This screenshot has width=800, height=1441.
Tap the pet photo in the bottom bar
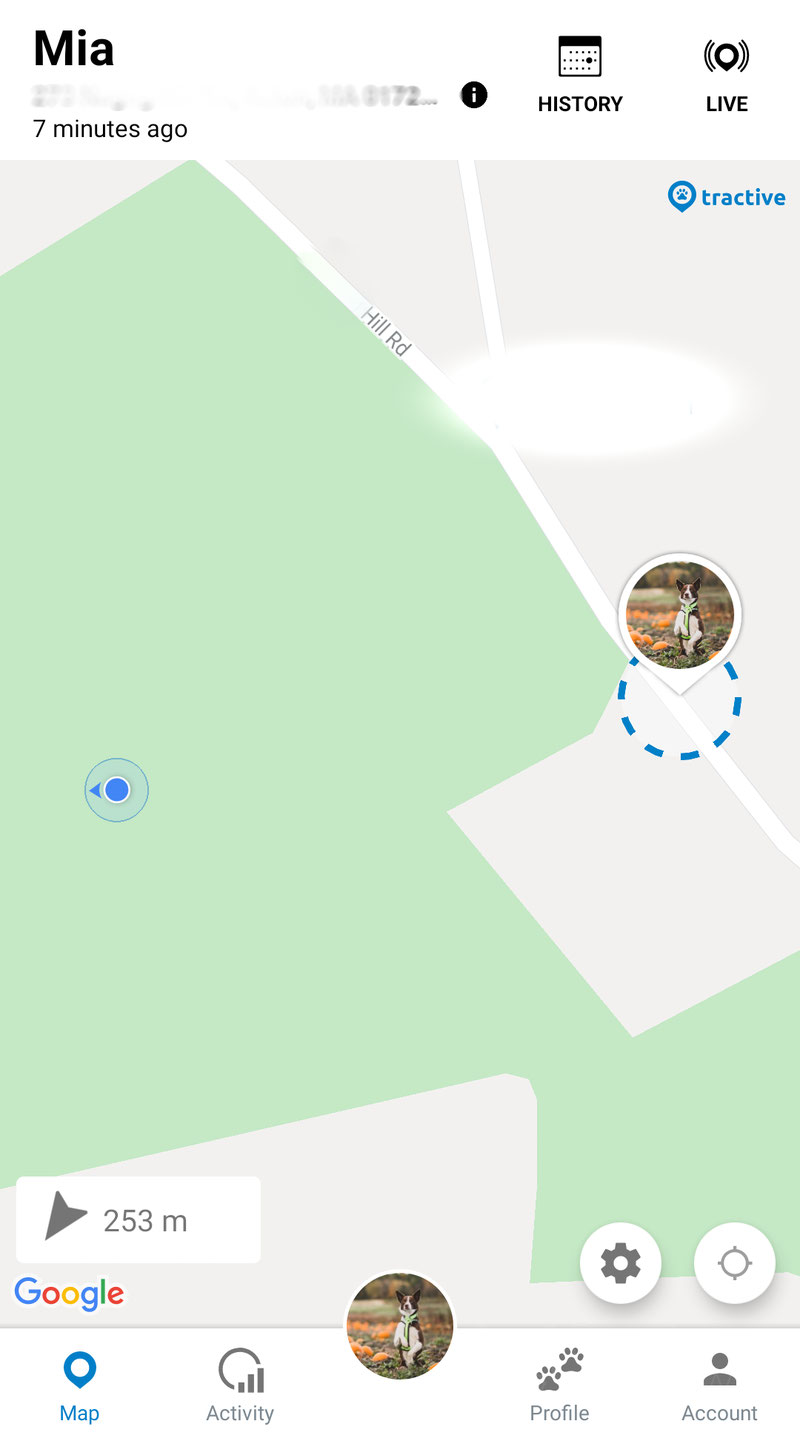point(400,1326)
